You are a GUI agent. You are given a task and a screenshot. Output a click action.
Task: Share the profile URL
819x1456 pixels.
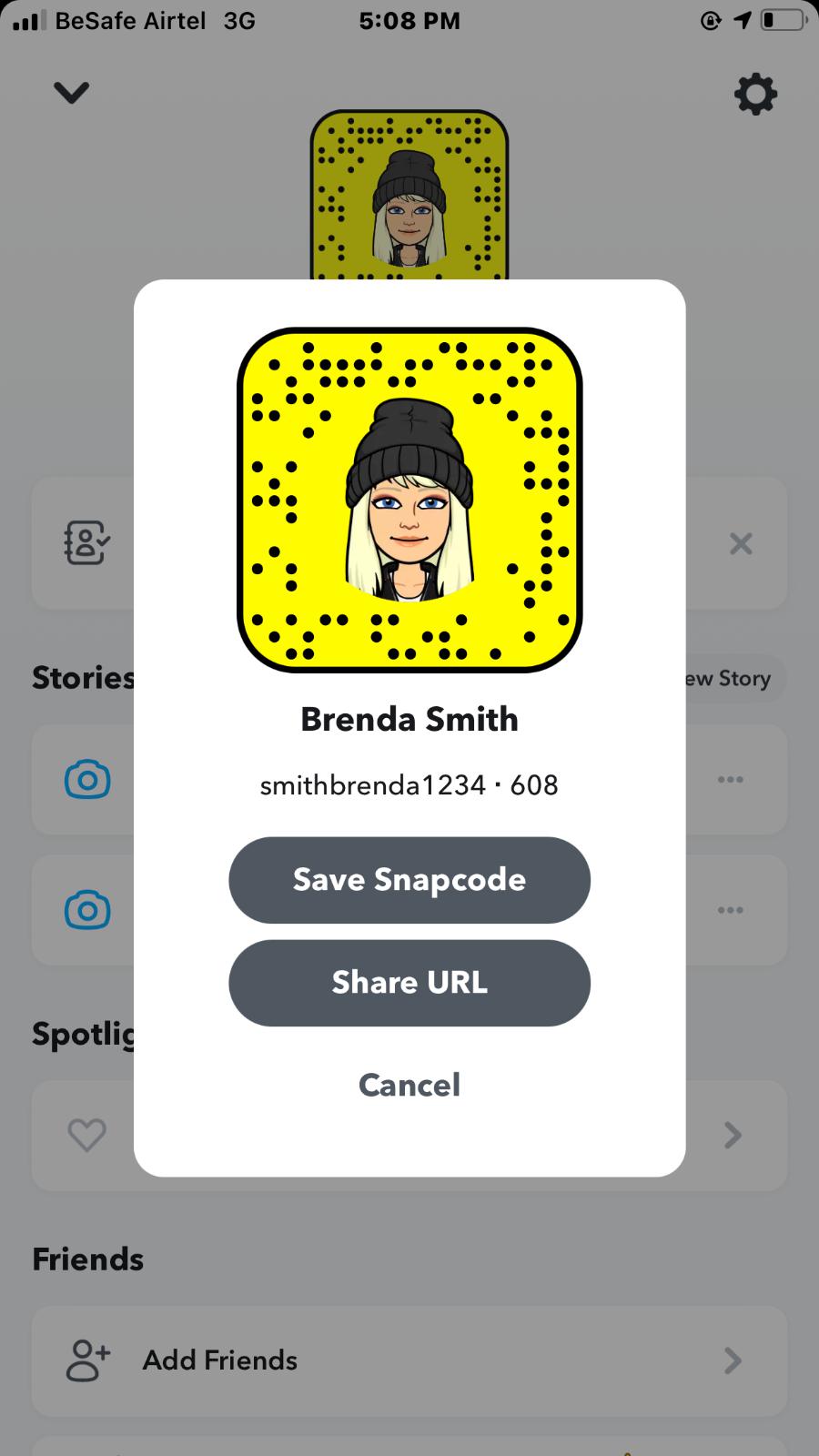[409, 983]
